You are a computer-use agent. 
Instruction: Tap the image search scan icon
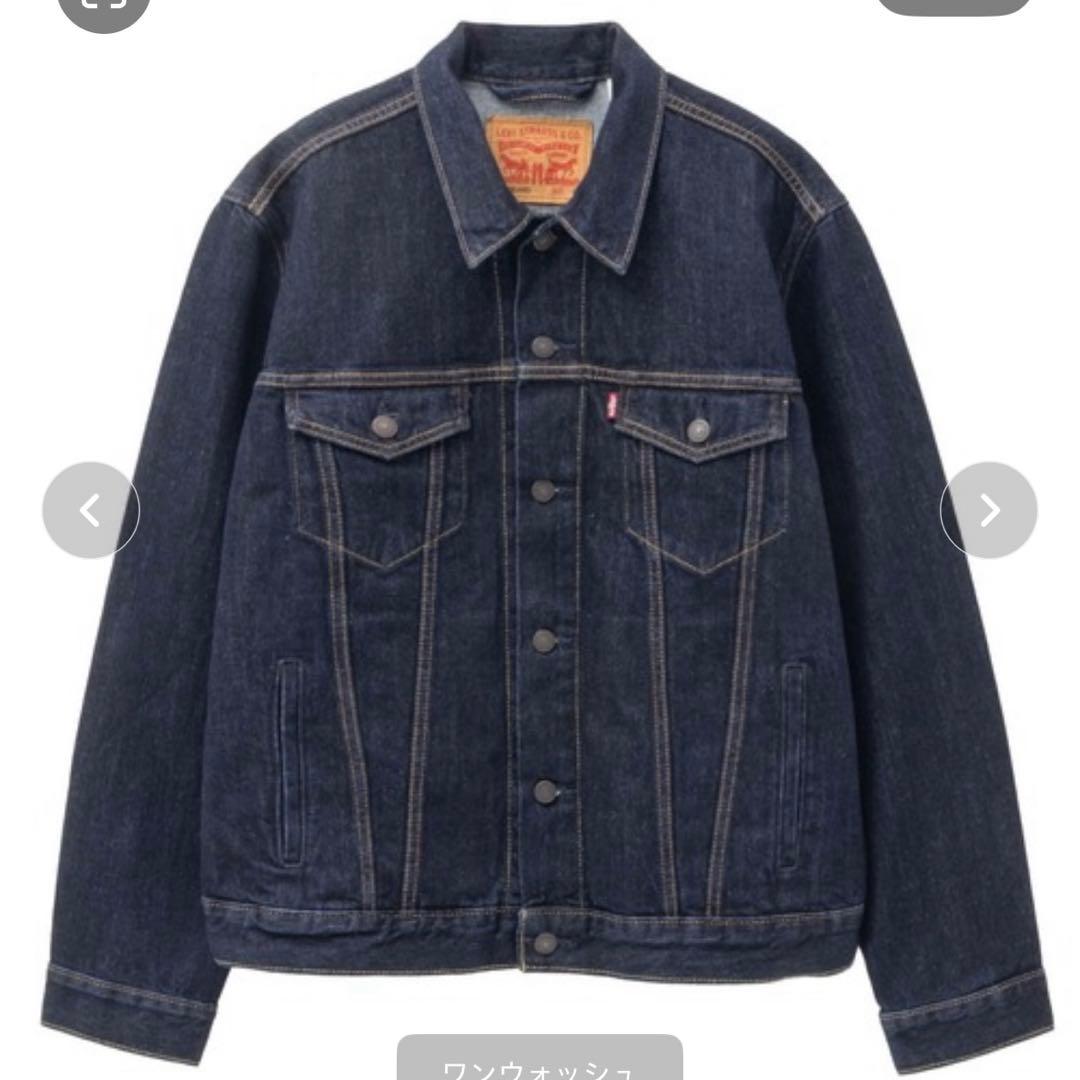click(104, 8)
